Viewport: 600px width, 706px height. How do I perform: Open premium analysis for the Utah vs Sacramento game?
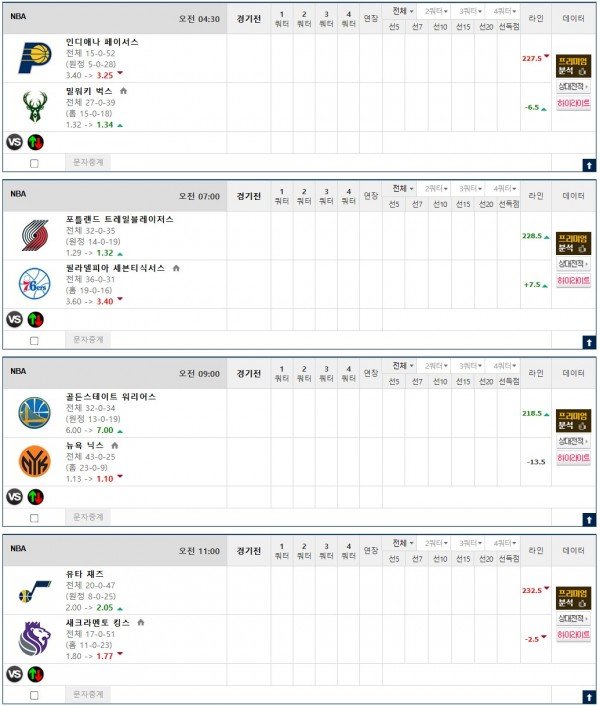(x=574, y=597)
